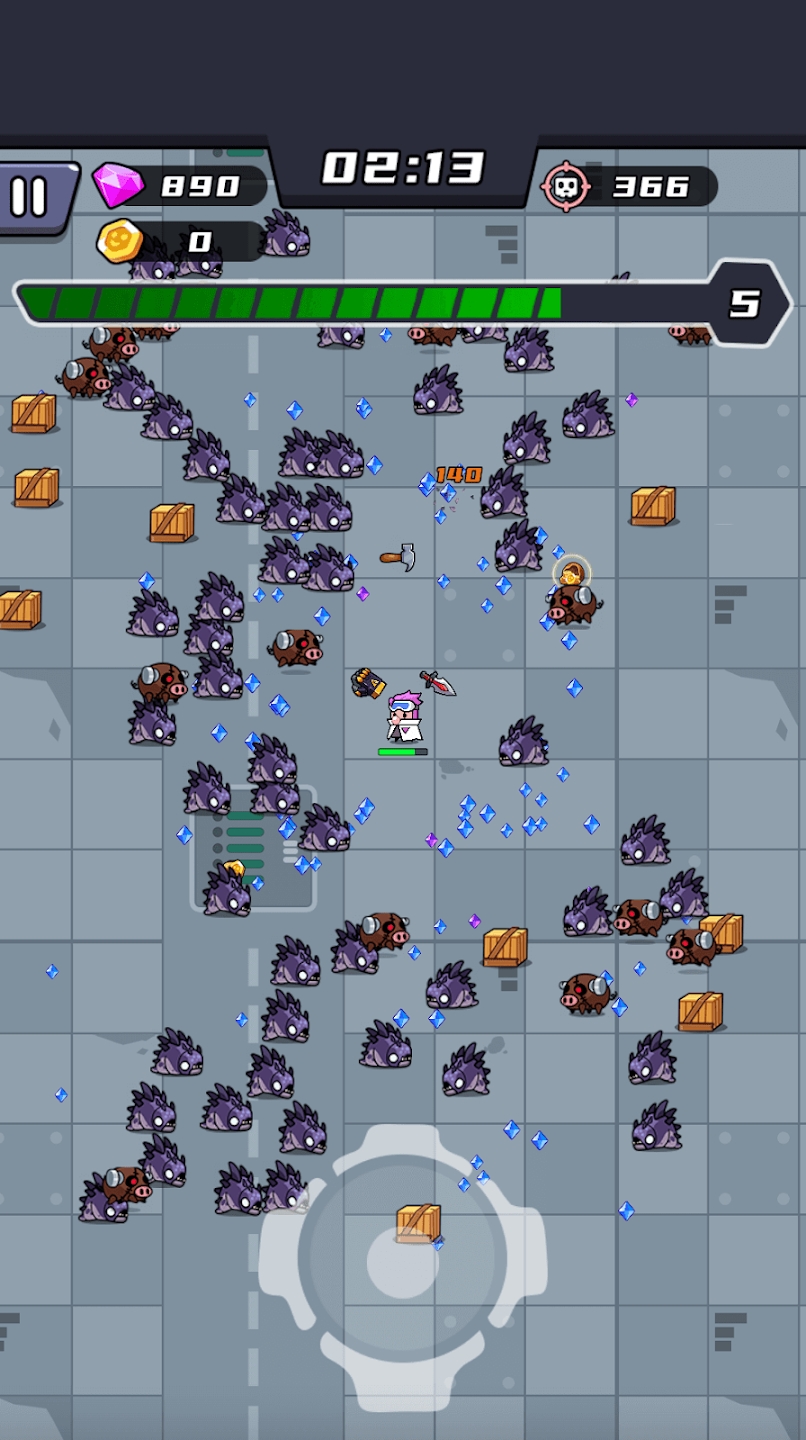Pause the game
806x1440 pixels.
click(30, 197)
